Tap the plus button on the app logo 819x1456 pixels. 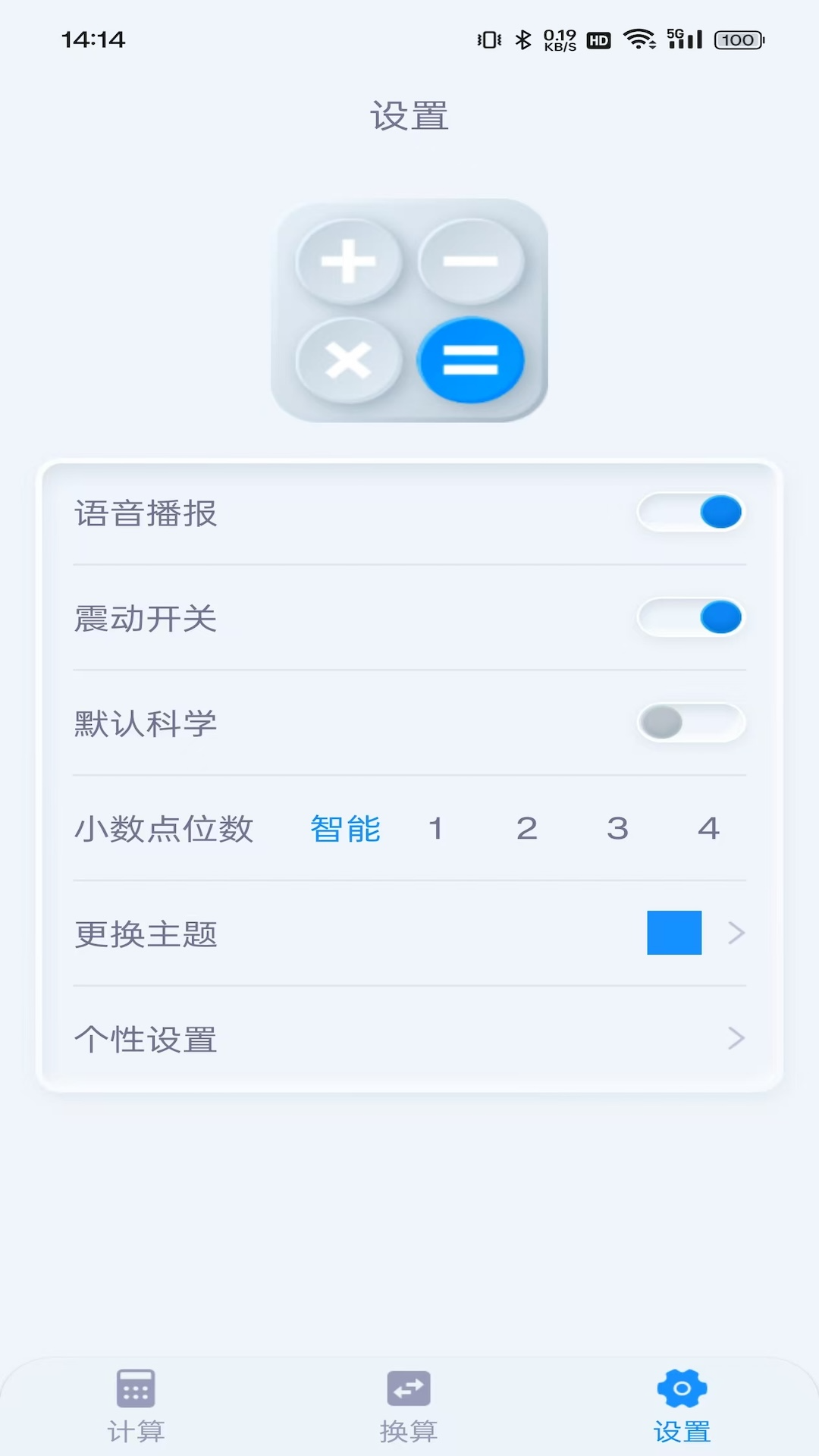point(348,262)
